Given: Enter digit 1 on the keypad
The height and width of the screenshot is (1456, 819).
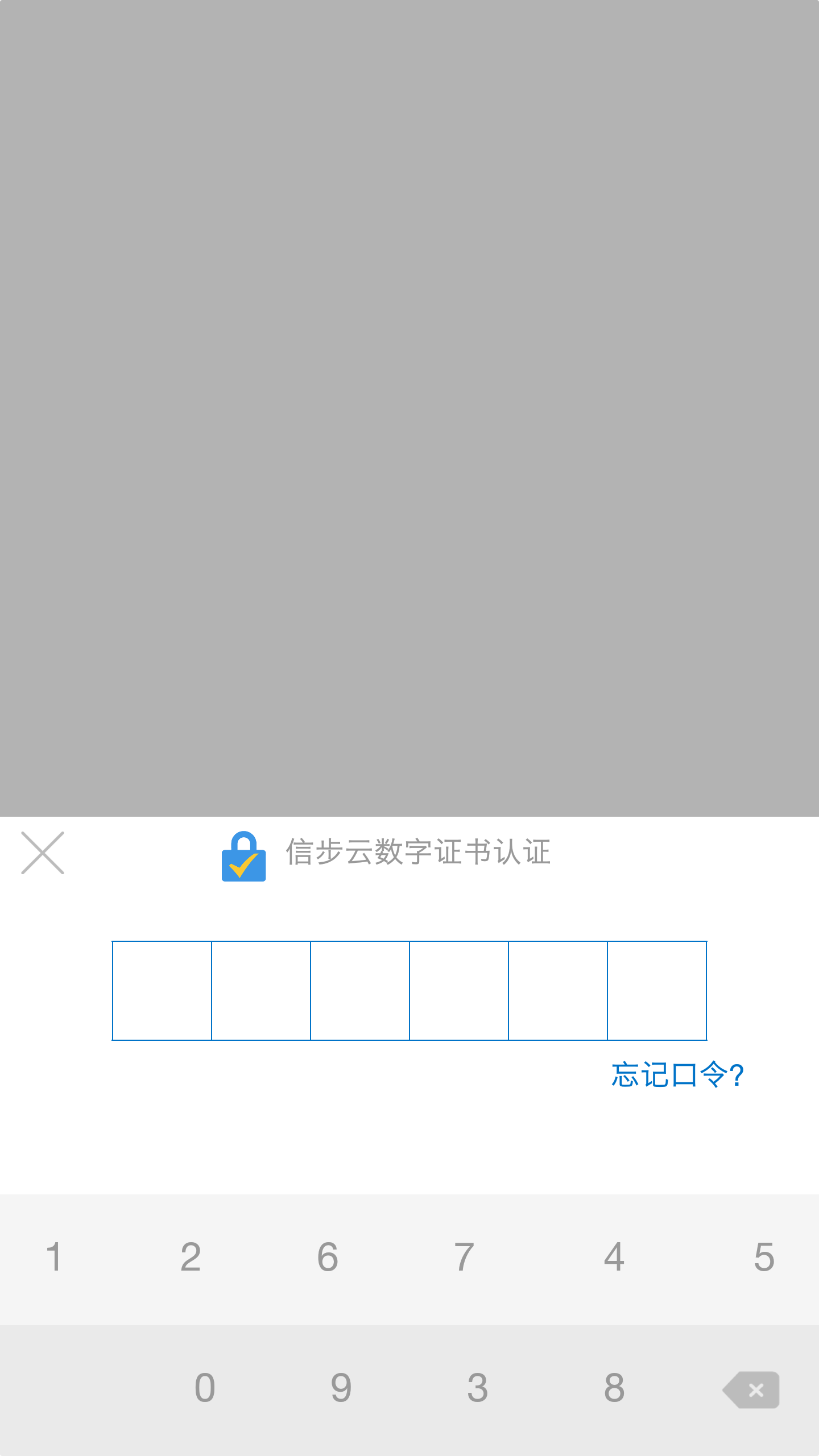Looking at the screenshot, I should (54, 1258).
